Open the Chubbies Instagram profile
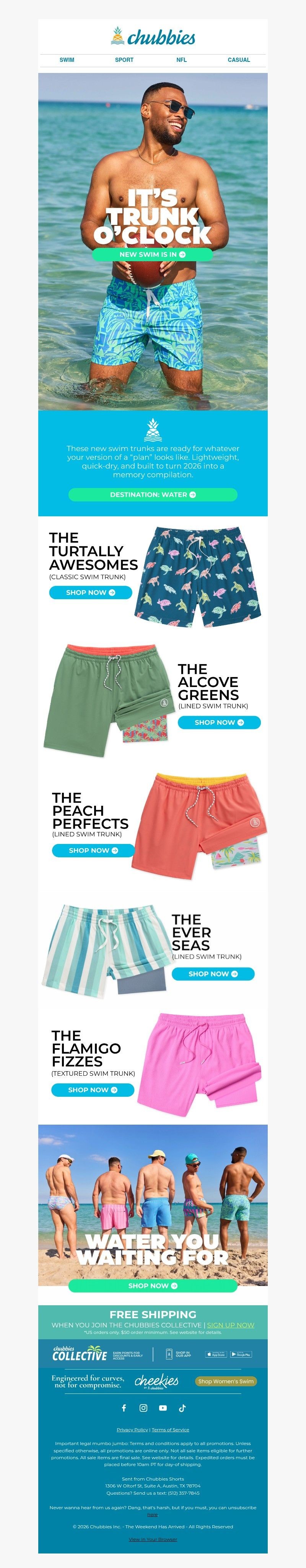The height and width of the screenshot is (1568, 306). pyautogui.click(x=143, y=1408)
